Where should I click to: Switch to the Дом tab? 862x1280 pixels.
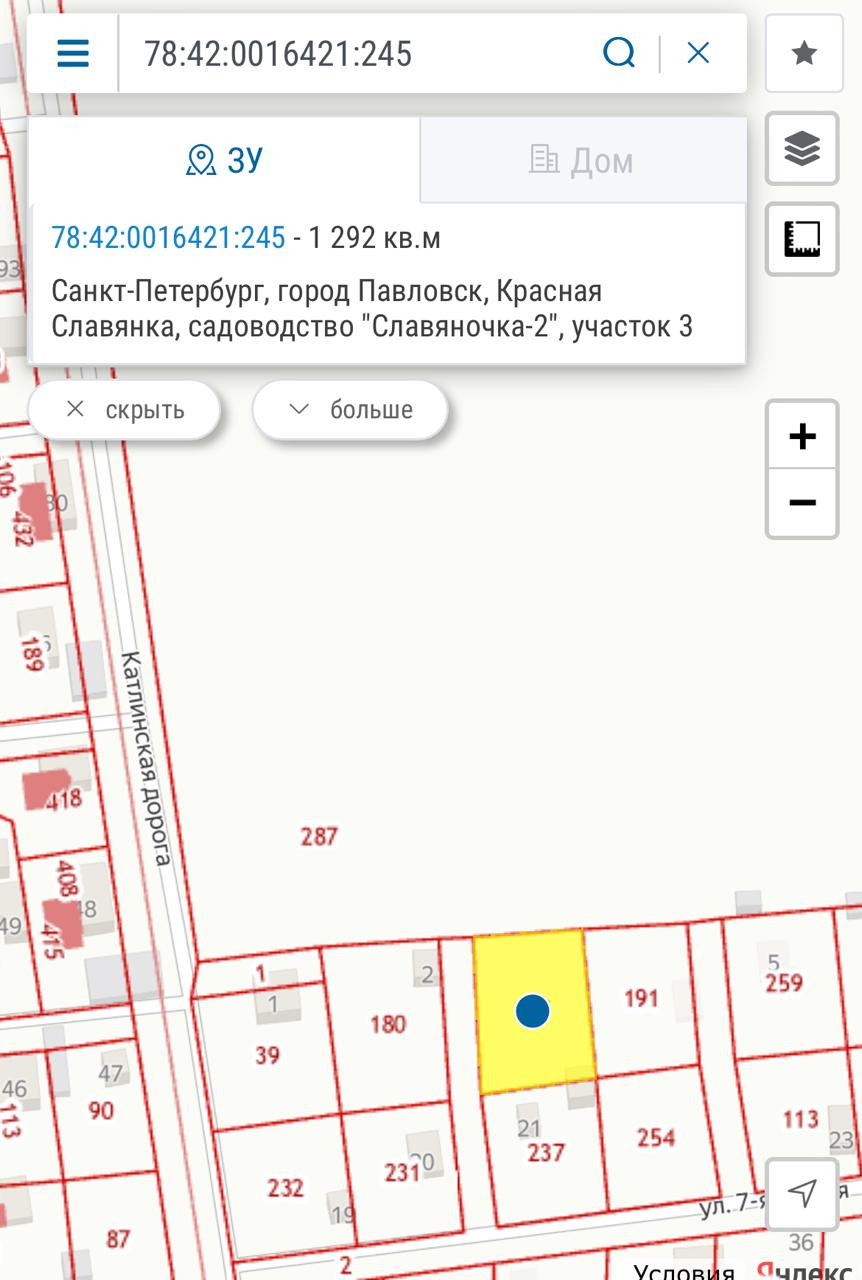(583, 160)
